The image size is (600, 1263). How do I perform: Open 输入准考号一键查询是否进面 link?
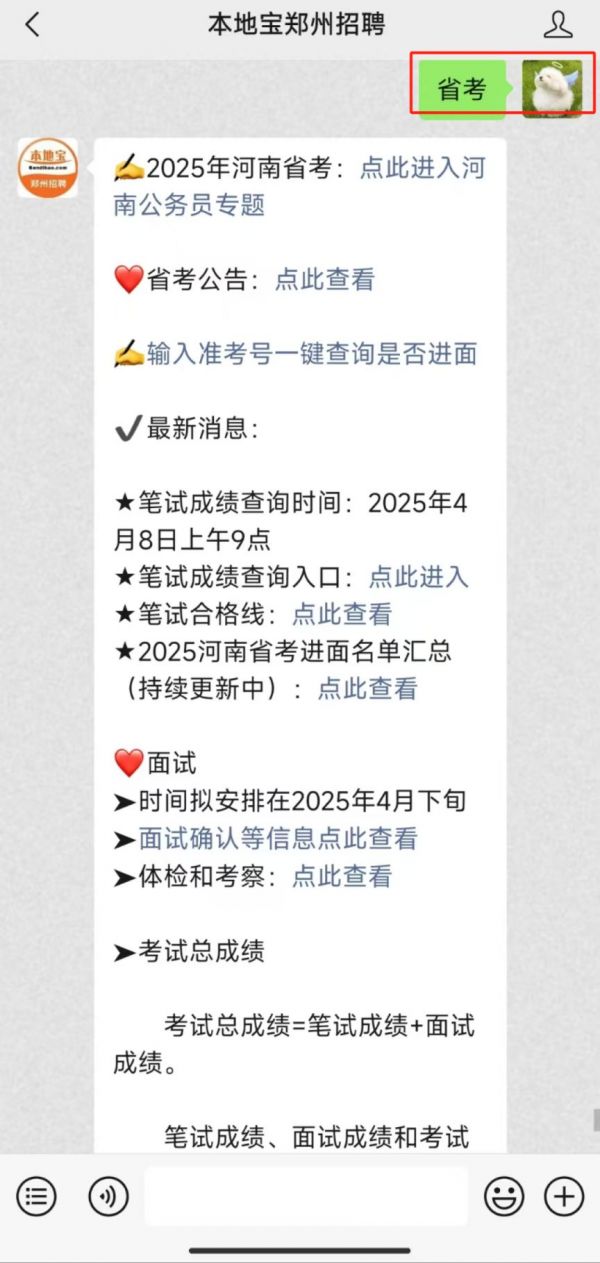(x=311, y=353)
